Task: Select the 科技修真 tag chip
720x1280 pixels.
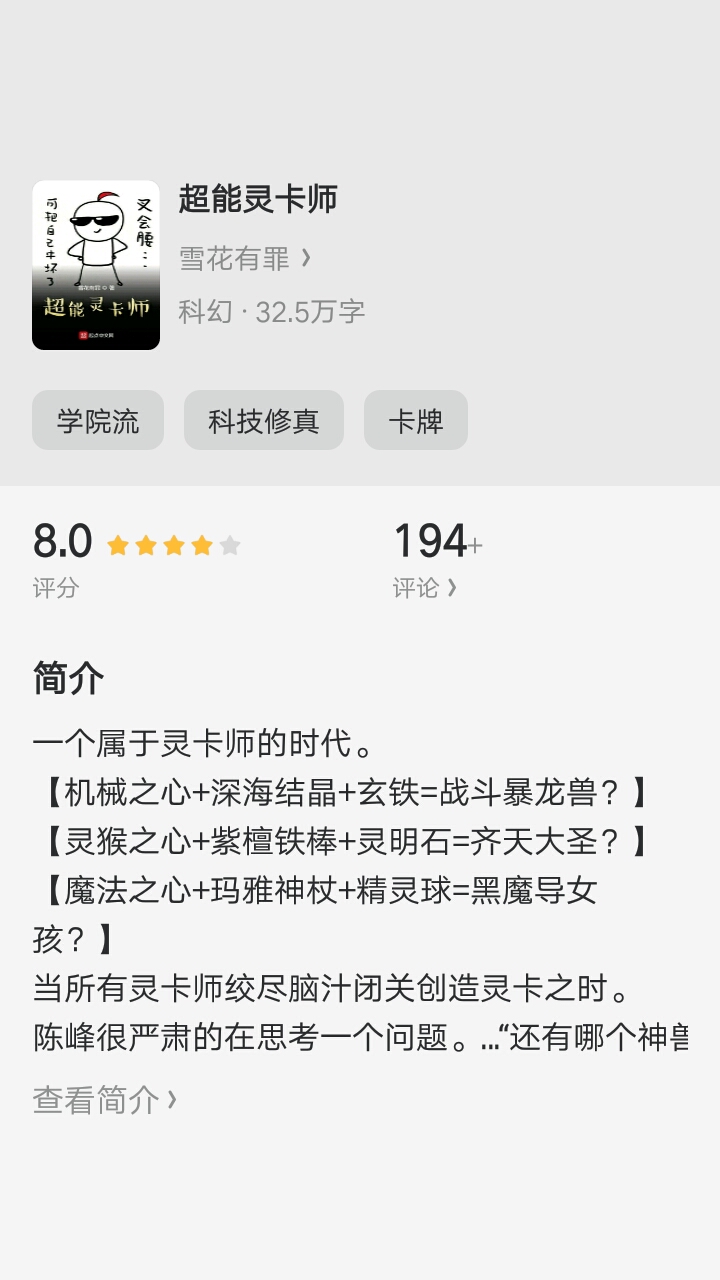Action: coord(264,420)
